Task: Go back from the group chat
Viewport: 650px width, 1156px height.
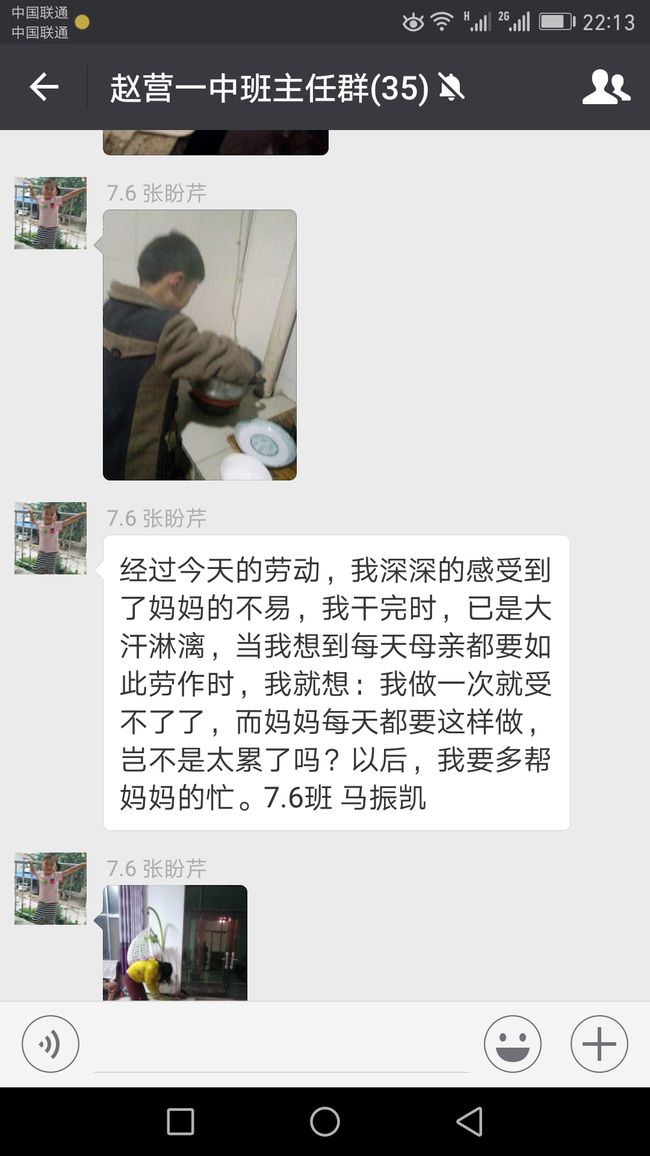Action: click(x=43, y=87)
